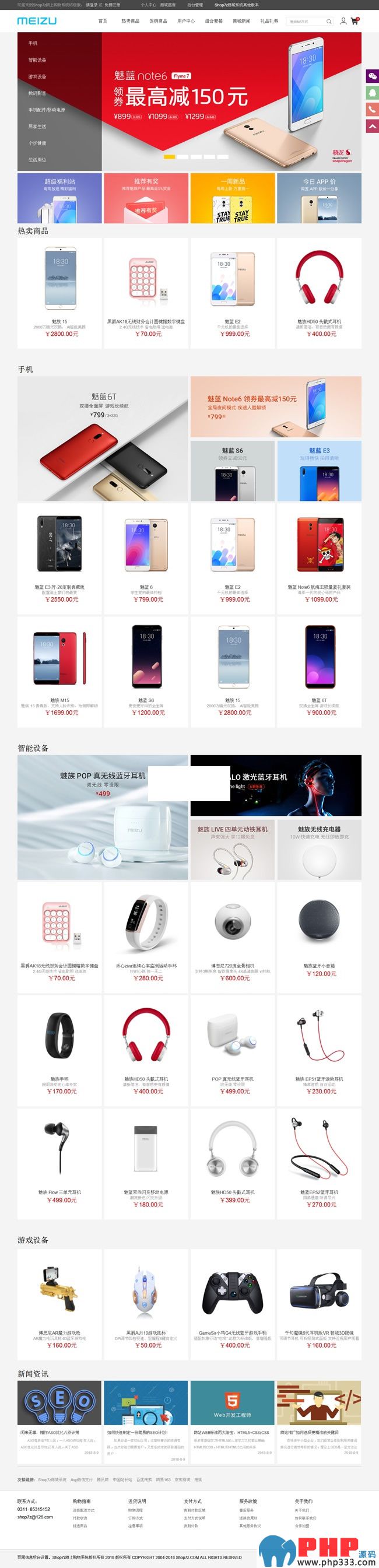Select 智能设备 in the side category menu
This screenshot has height=1568, width=379.
coord(37,60)
